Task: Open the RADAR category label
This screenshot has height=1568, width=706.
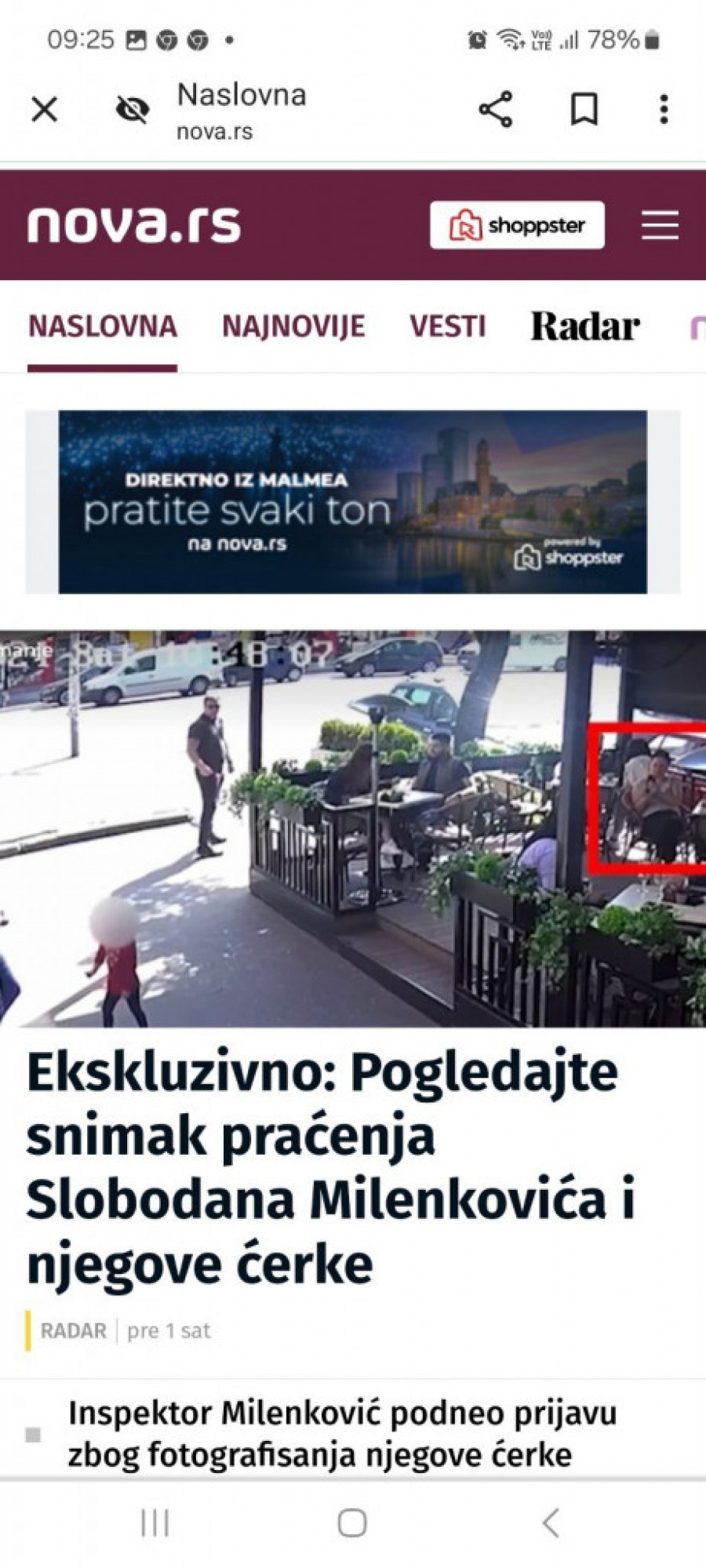Action: point(73,1331)
